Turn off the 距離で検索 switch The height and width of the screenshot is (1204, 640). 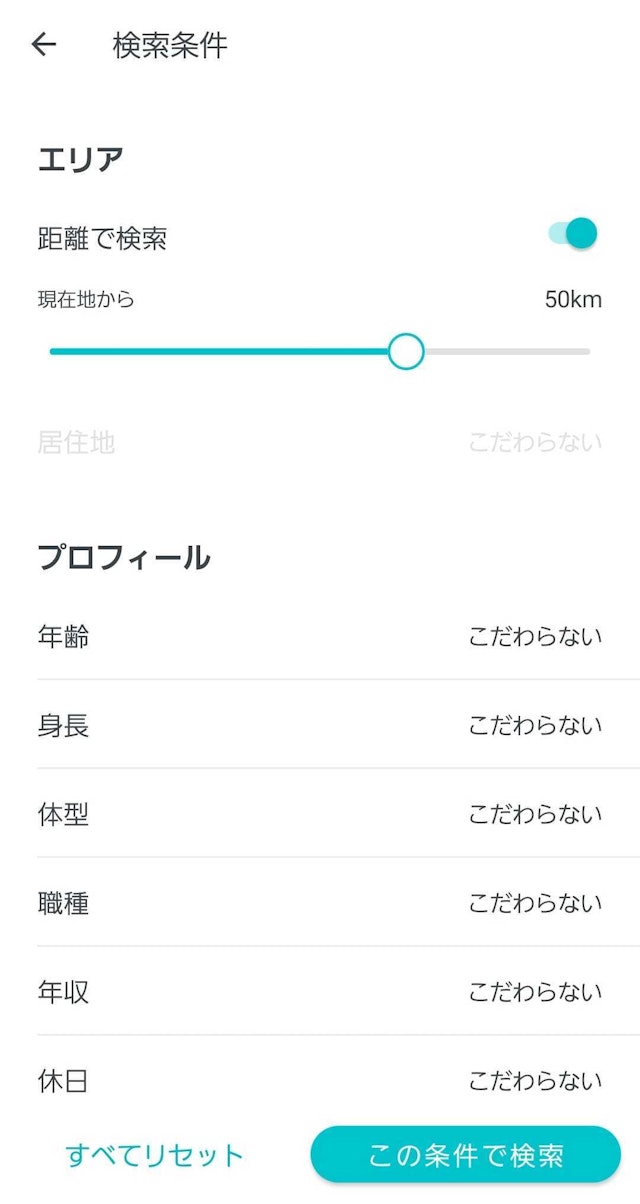(574, 234)
